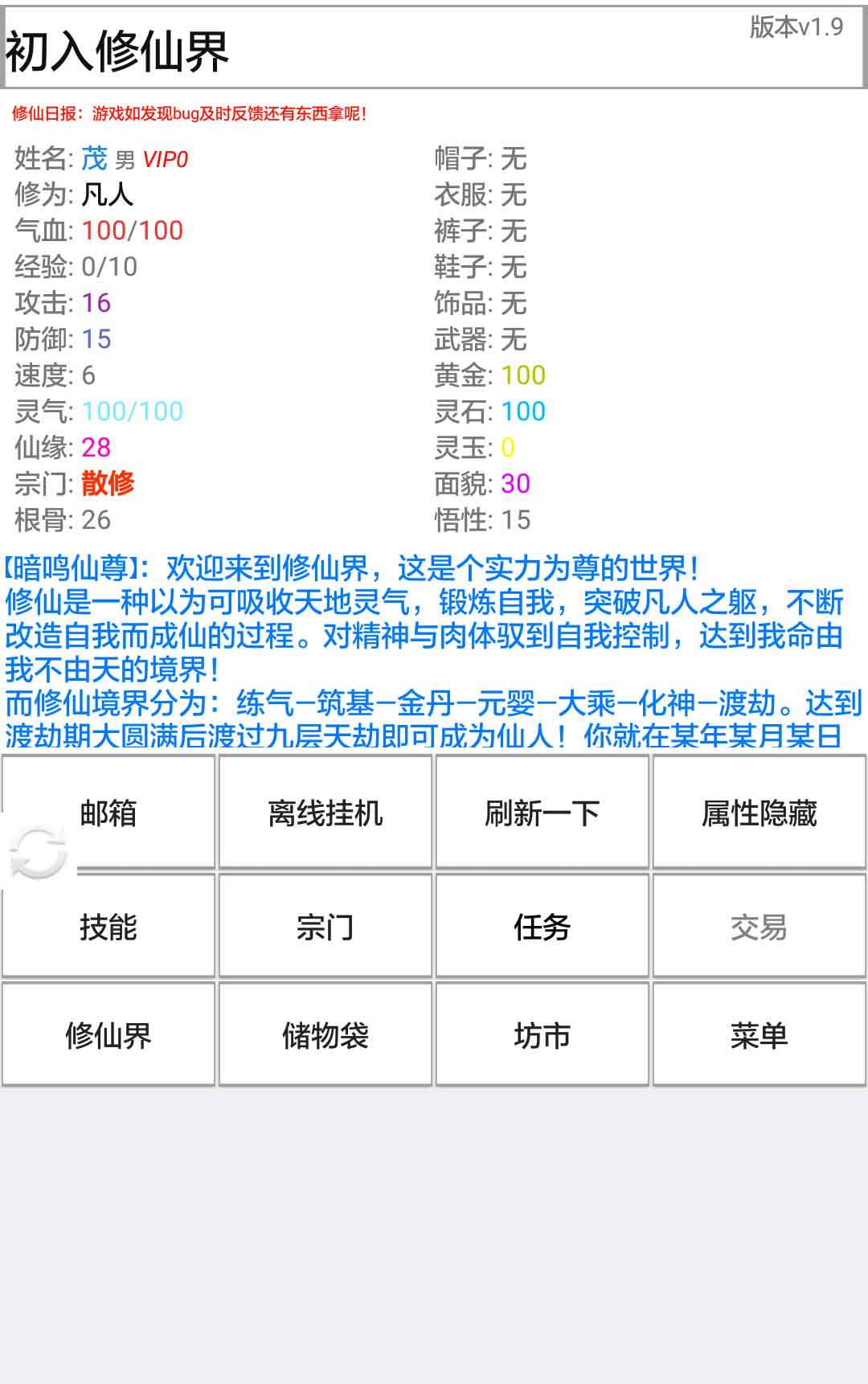This screenshot has height=1384, width=868.
Task: Open the 菜单 menu
Action: 759,1035
